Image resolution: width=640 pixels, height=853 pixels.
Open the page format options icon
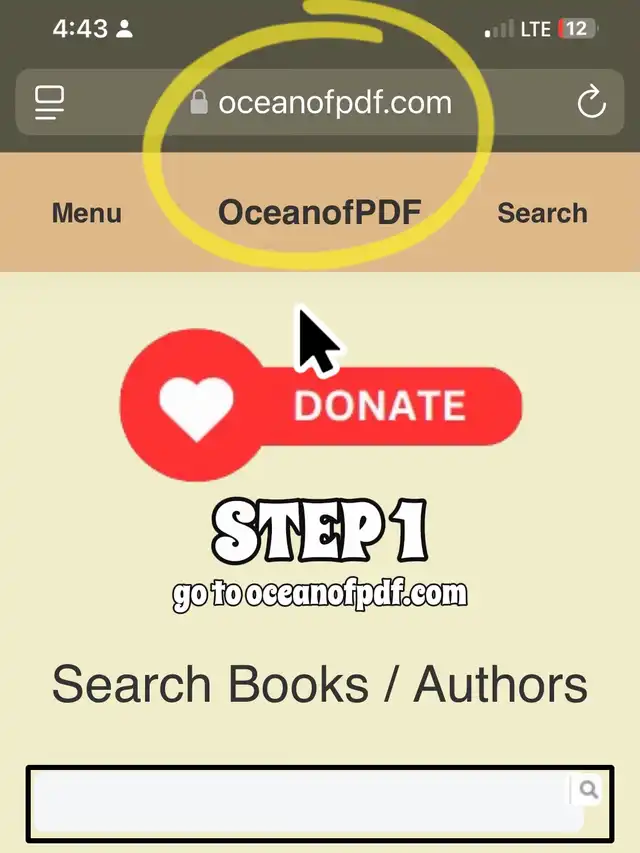coord(49,102)
